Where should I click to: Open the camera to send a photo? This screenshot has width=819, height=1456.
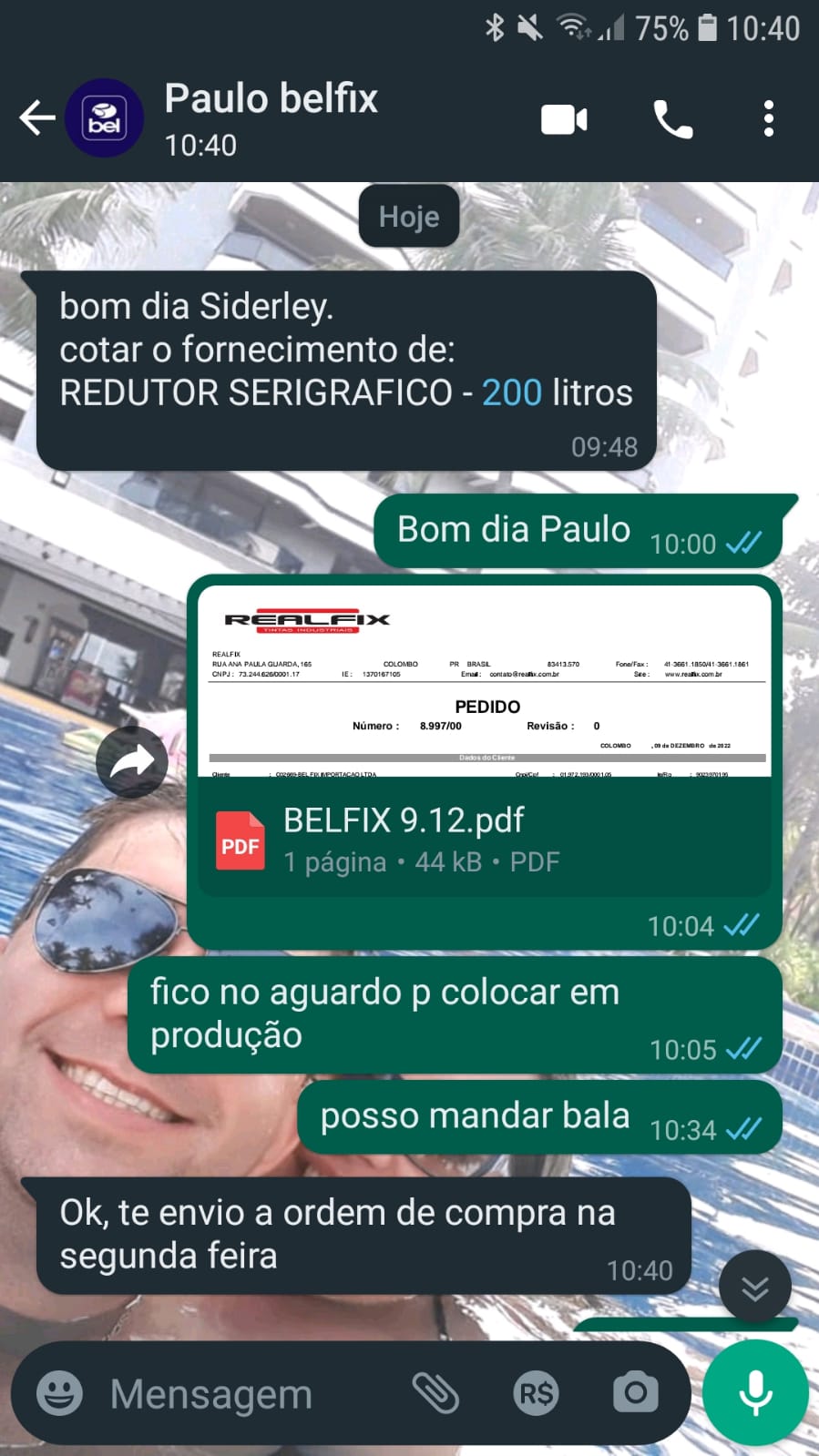[x=635, y=1393]
